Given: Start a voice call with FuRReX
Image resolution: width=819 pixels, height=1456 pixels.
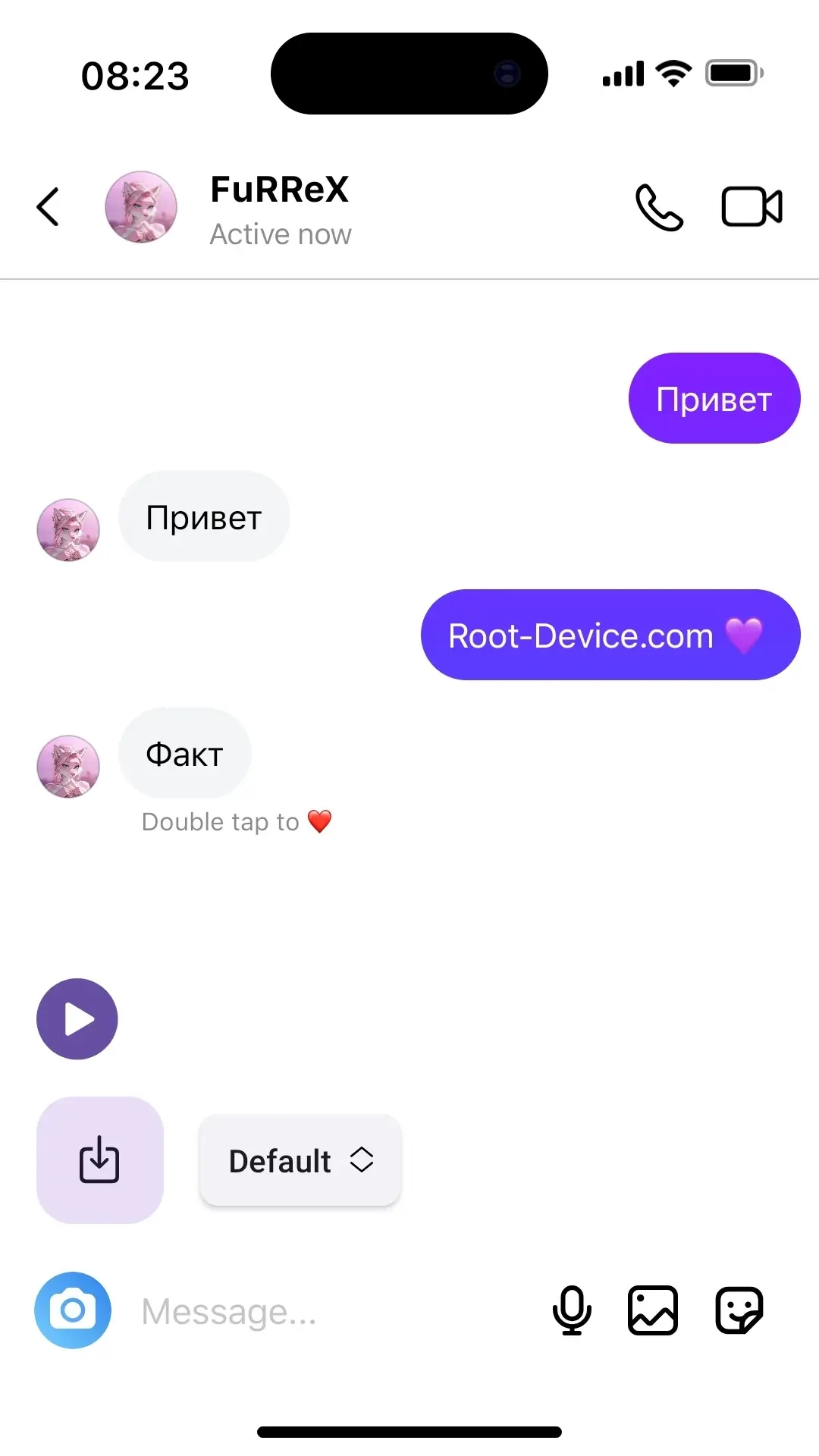Looking at the screenshot, I should tap(659, 207).
